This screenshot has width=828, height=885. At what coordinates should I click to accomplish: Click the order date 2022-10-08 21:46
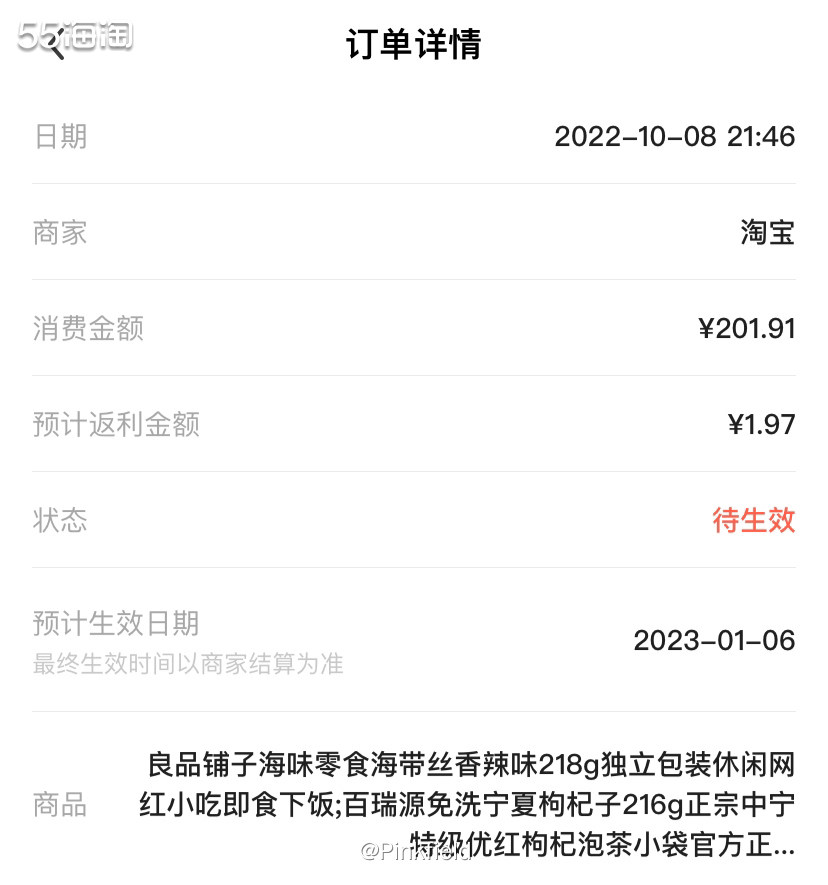pyautogui.click(x=675, y=137)
